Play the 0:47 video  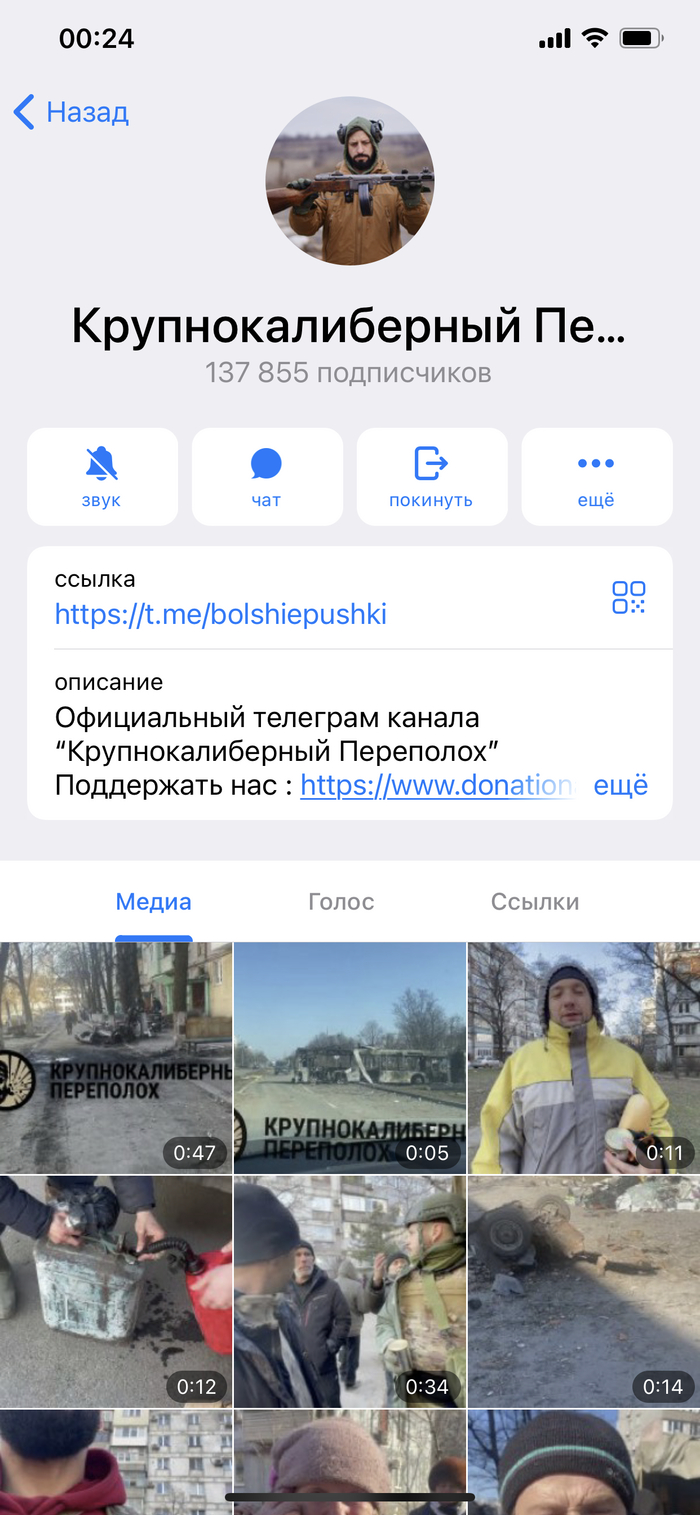coord(116,1058)
